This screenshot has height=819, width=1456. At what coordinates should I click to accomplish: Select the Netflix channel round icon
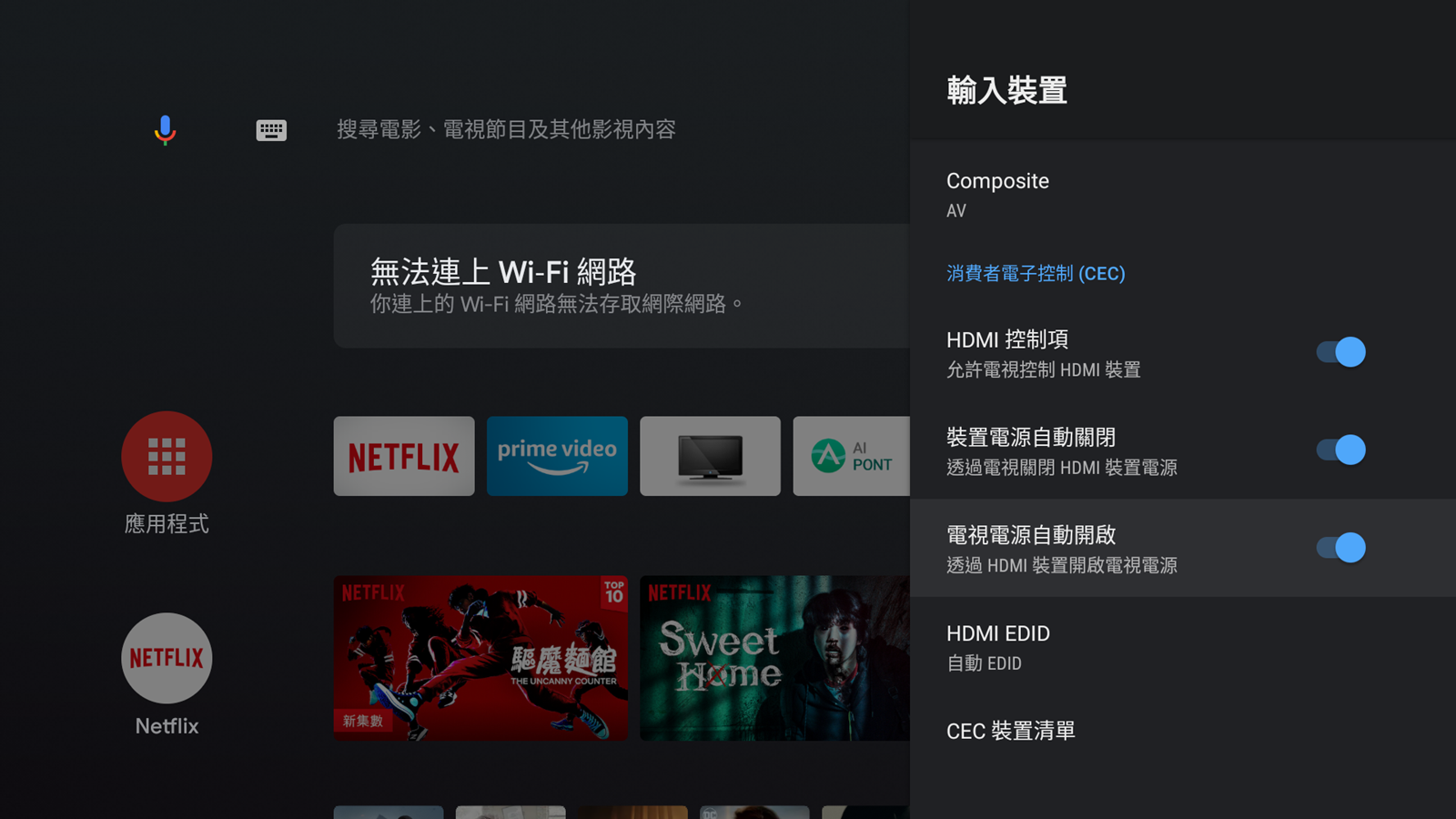(167, 658)
